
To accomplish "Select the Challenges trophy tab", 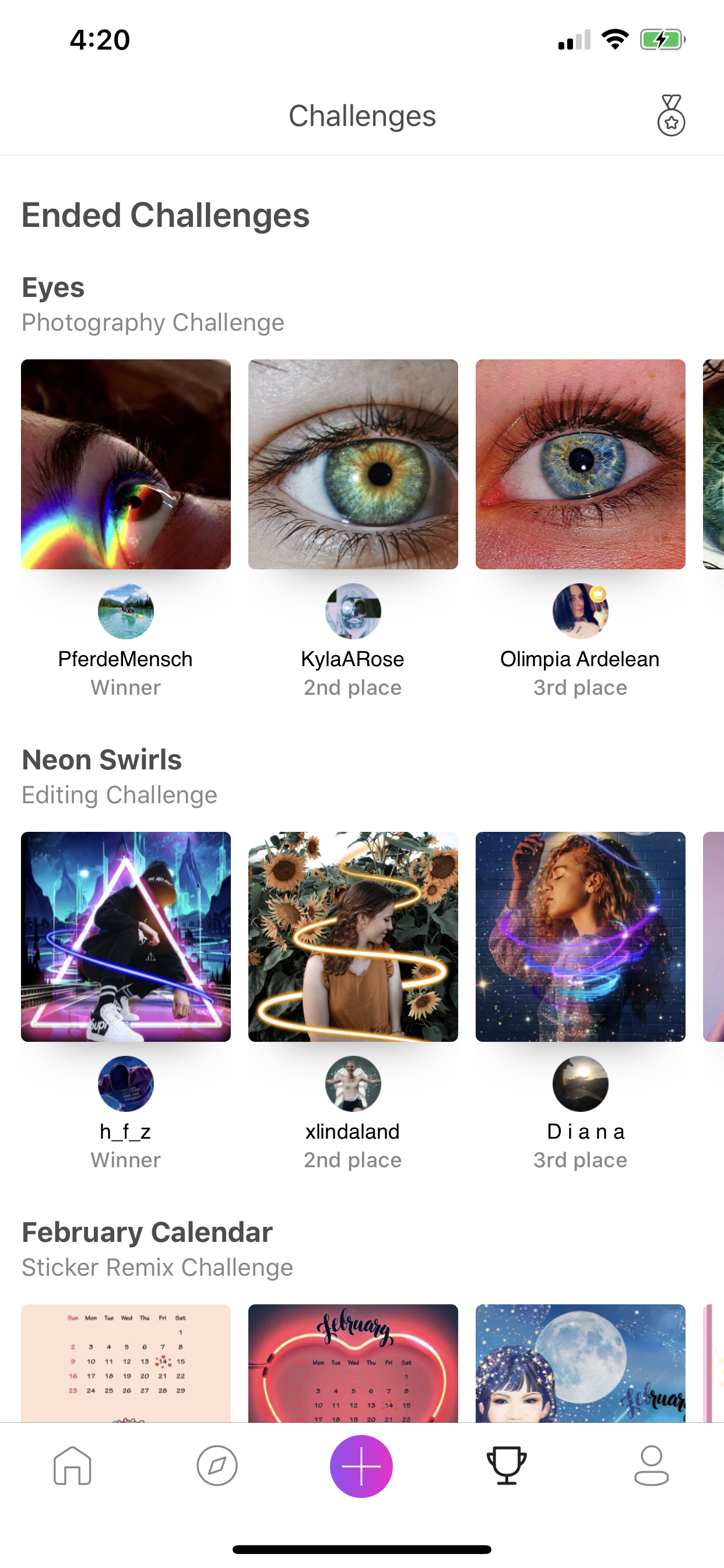I will [506, 1466].
